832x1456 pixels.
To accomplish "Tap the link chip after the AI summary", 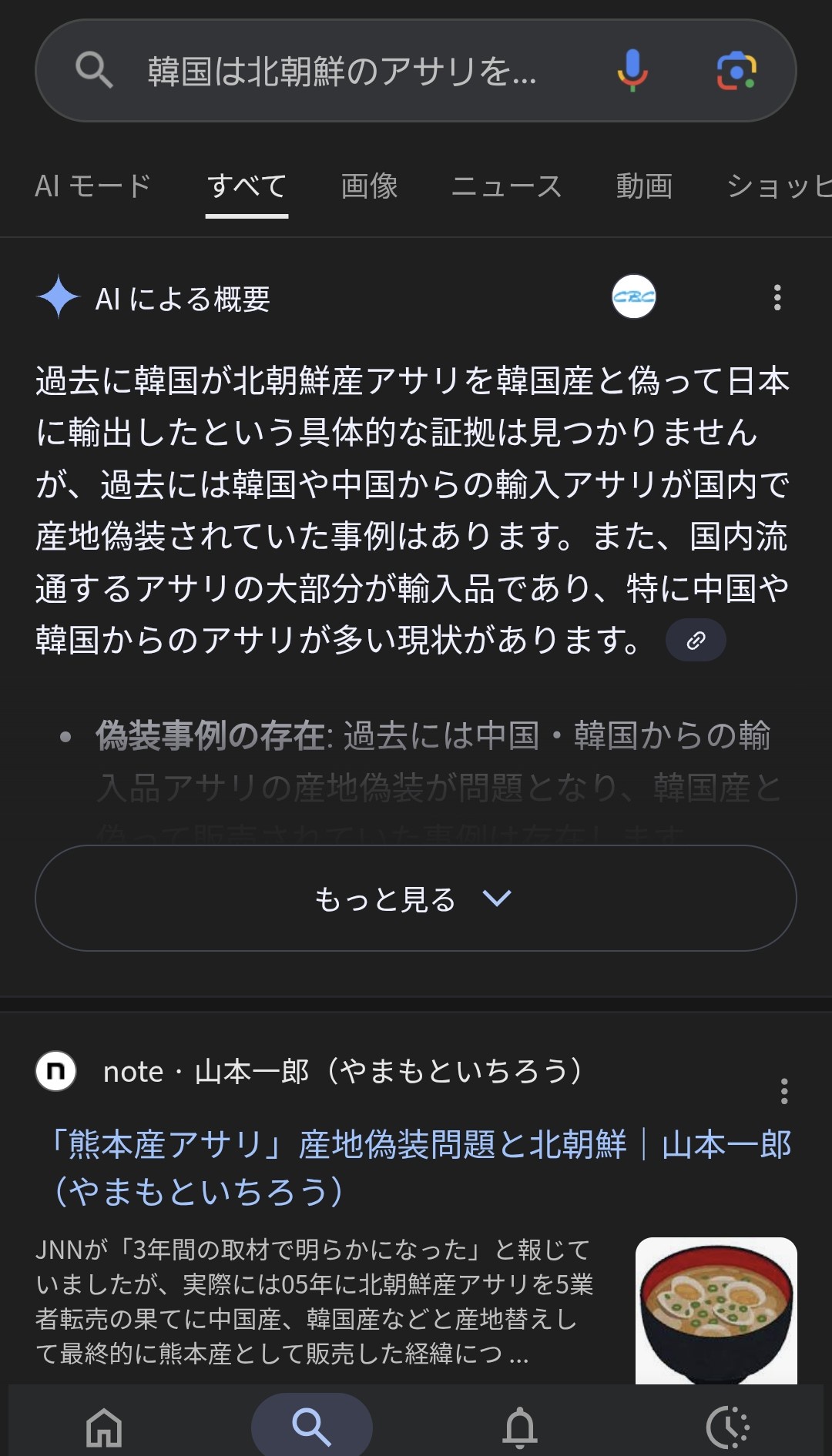I will [696, 641].
